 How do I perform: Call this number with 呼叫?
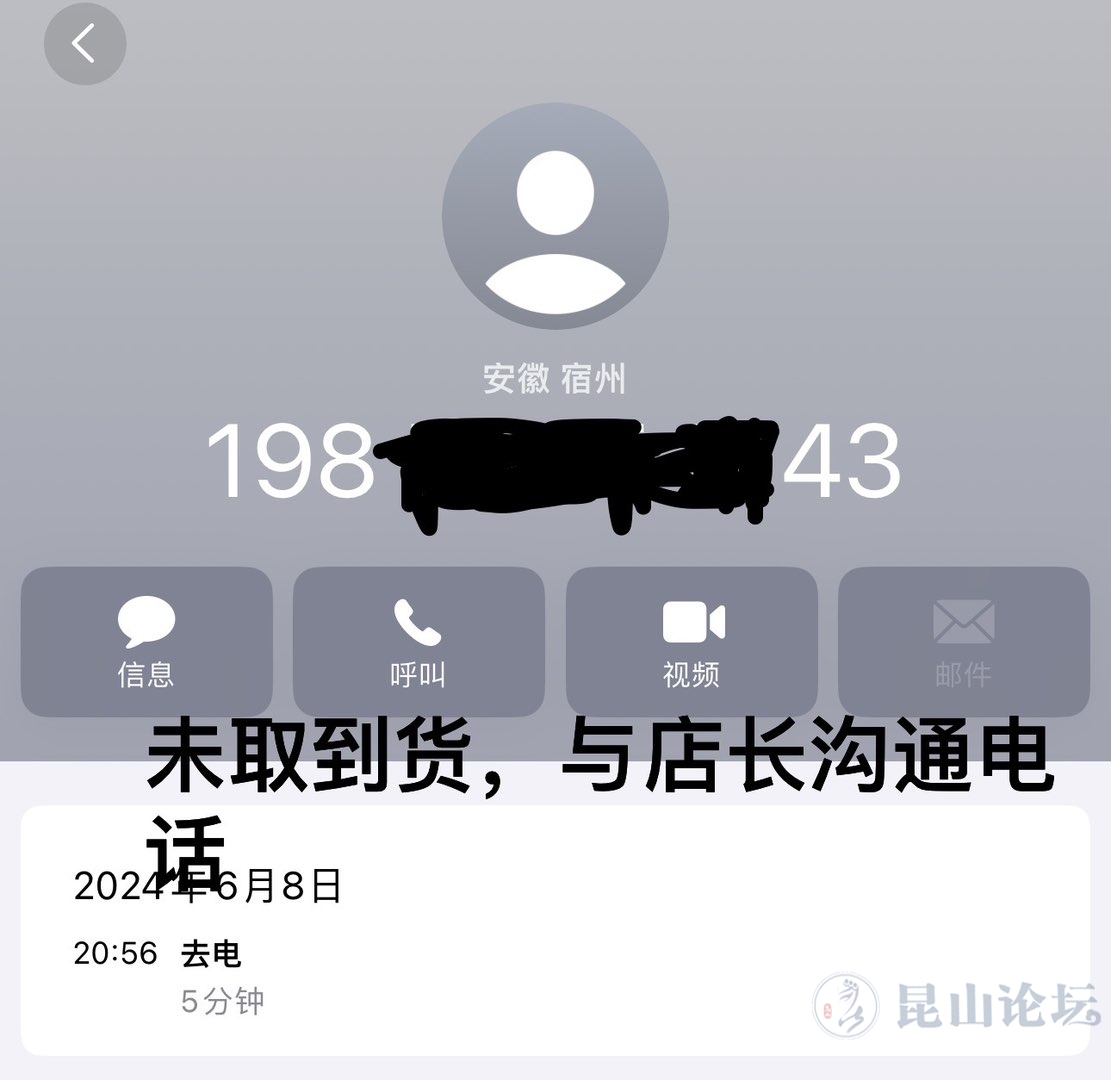418,641
